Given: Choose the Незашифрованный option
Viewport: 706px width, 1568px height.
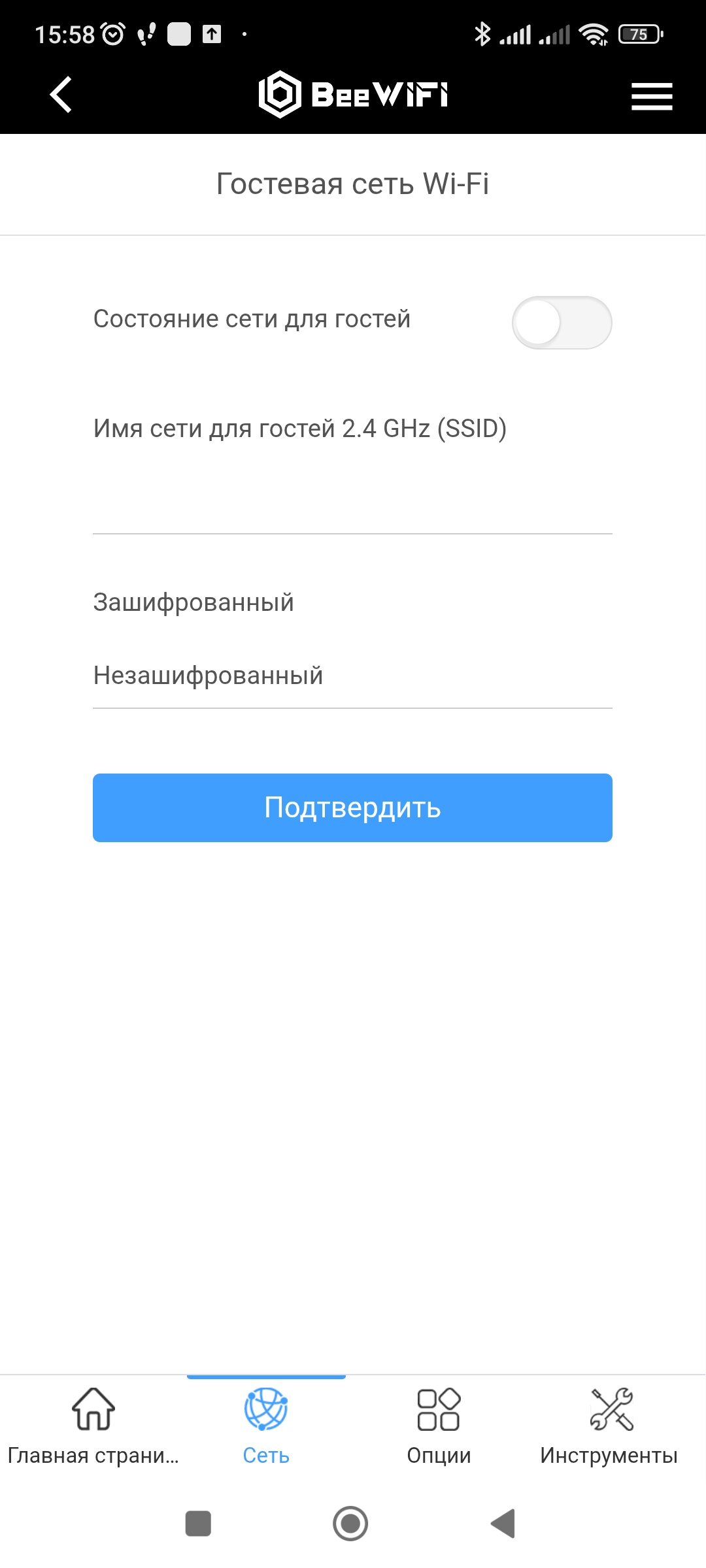Looking at the screenshot, I should (208, 676).
